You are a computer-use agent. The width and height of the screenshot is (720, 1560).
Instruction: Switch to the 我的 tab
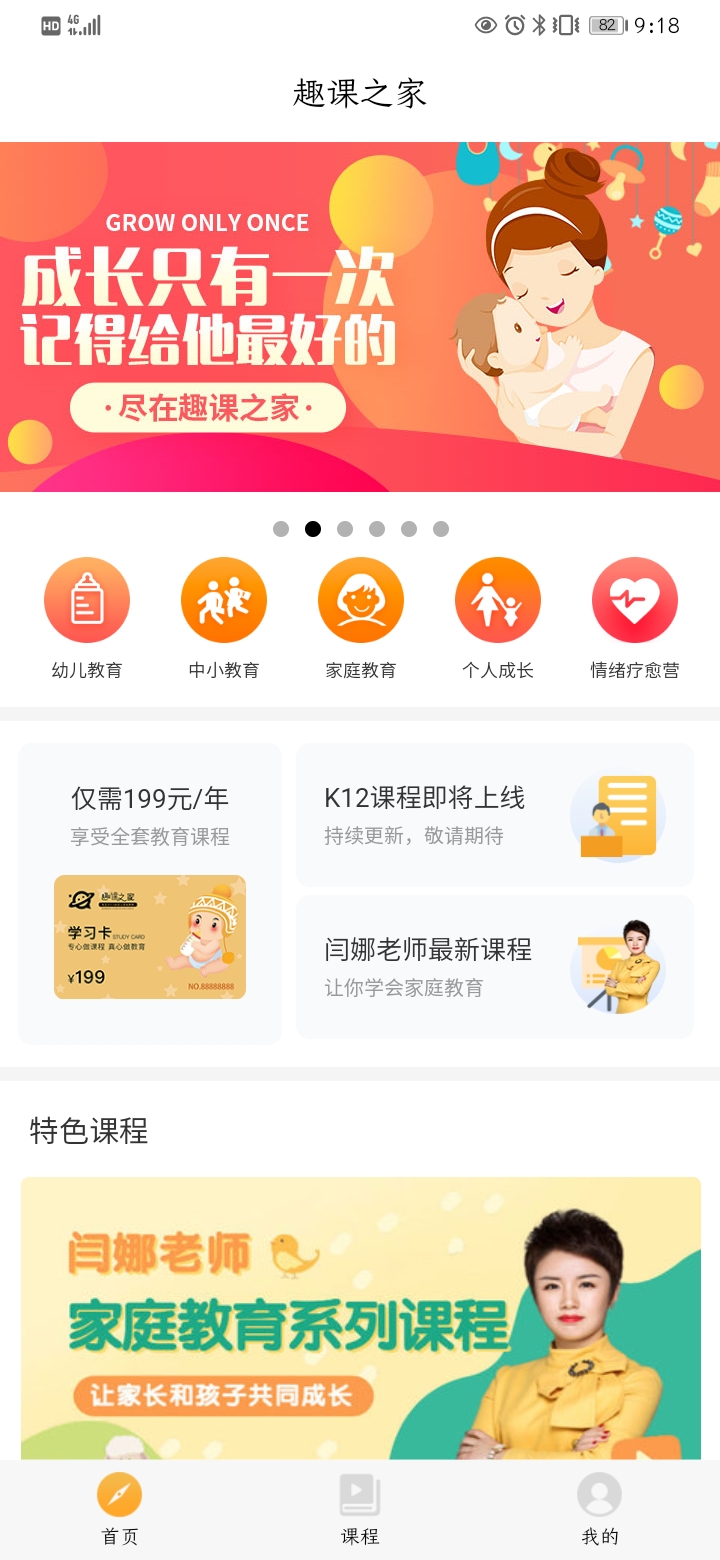pyautogui.click(x=600, y=1510)
